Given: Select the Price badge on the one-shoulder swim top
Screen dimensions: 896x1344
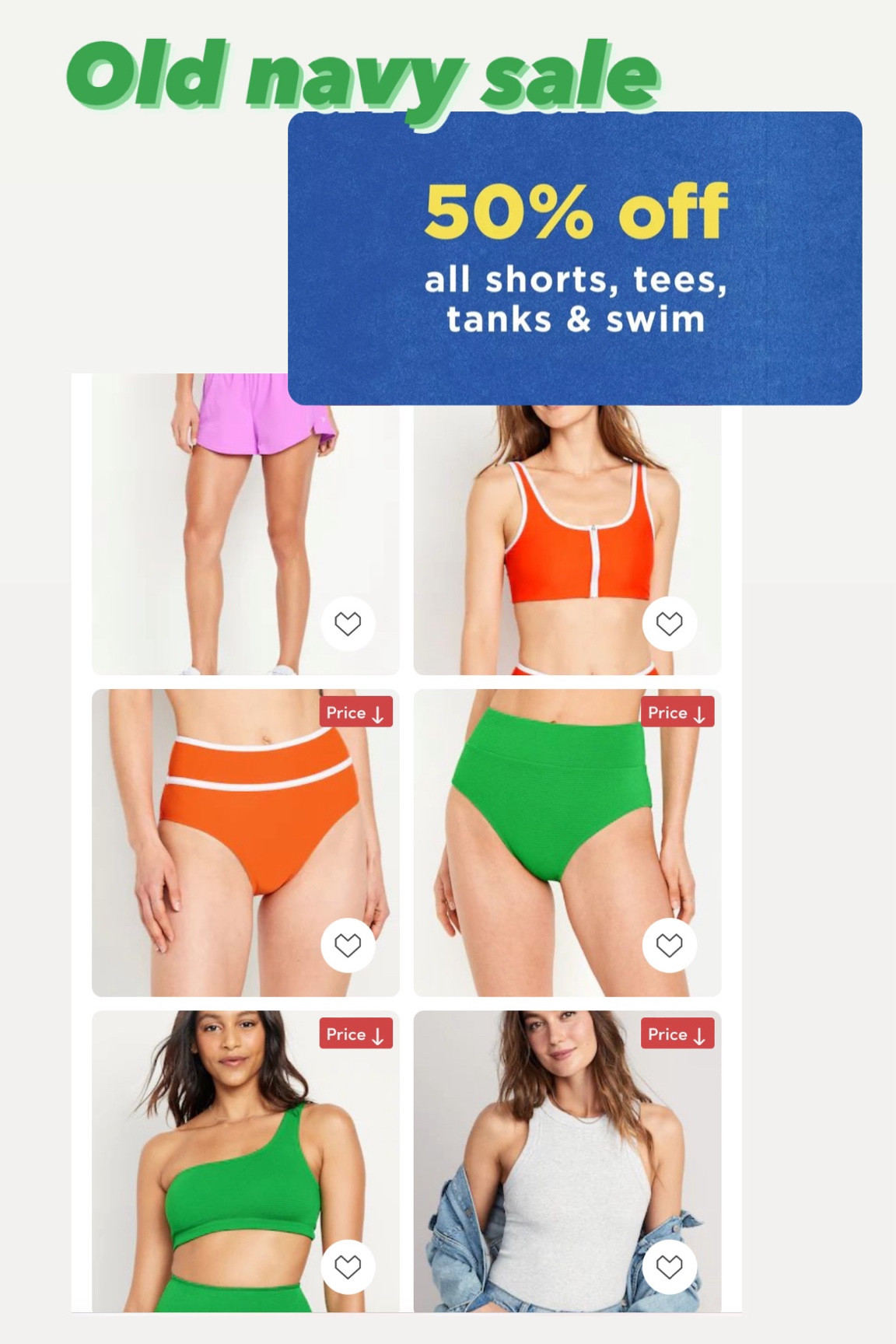Looking at the screenshot, I should tap(355, 1034).
